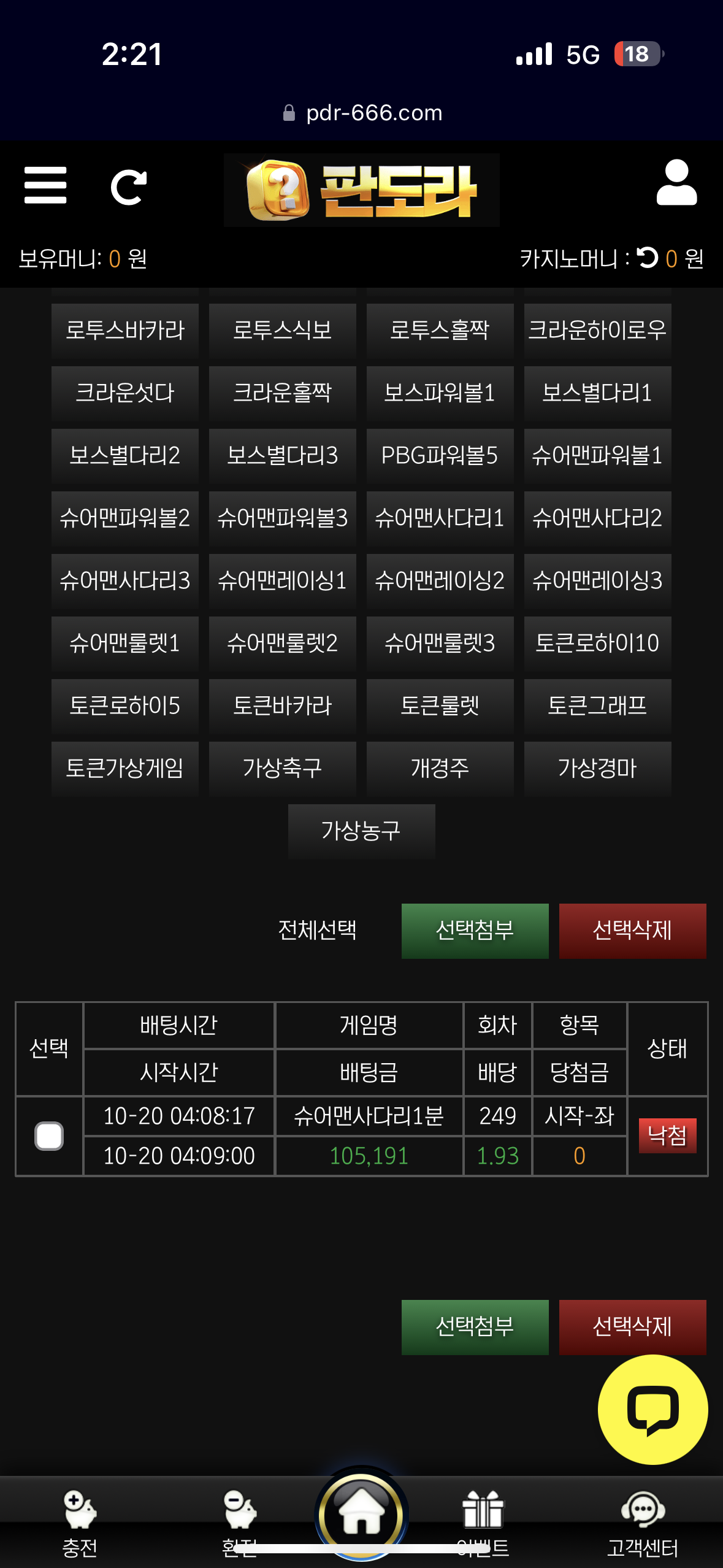Select 보스파워볼1 game filter
Viewport: 723px width, 1568px height.
coord(440,393)
